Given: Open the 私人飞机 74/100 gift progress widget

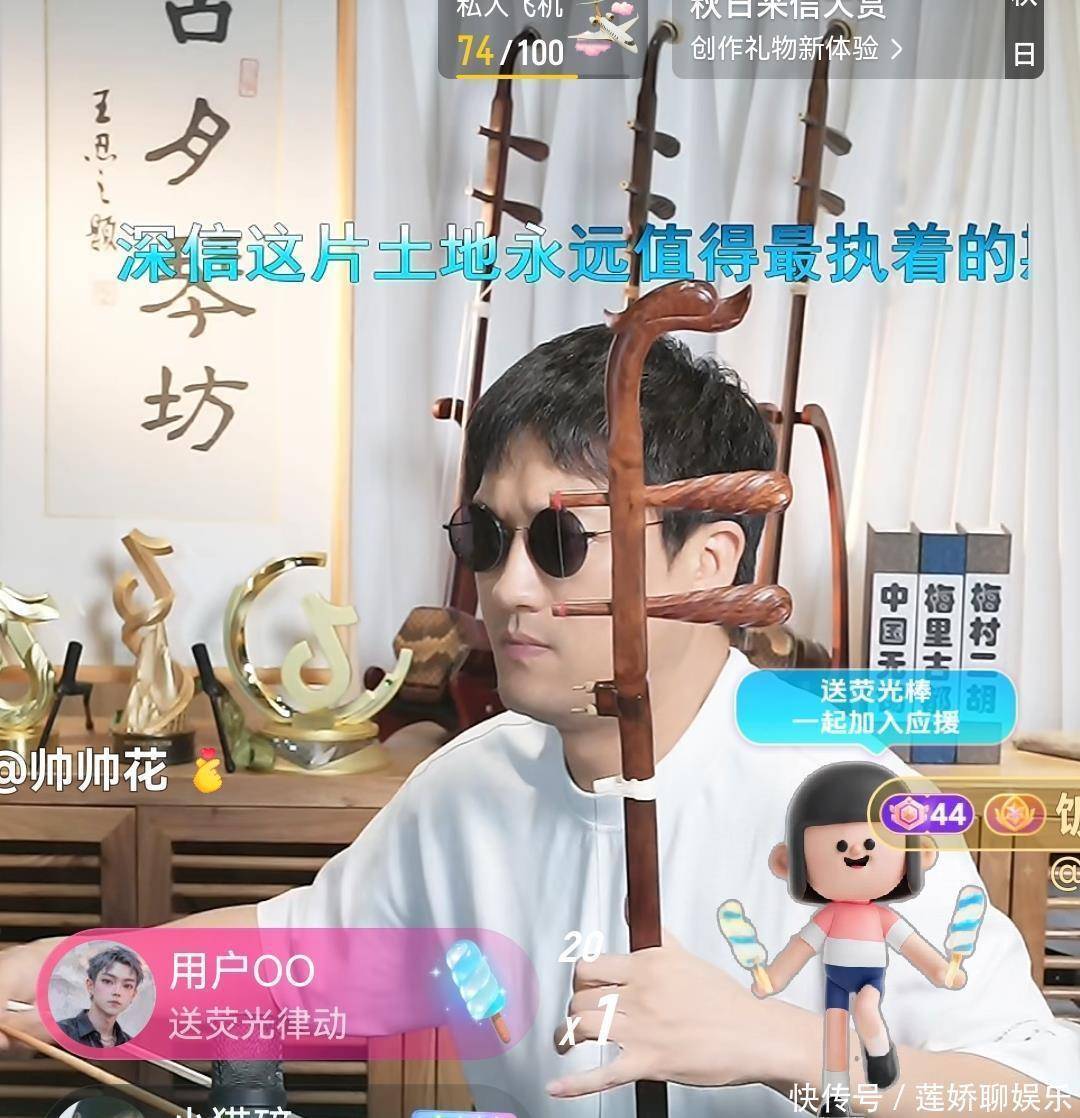Looking at the screenshot, I should coord(543,38).
